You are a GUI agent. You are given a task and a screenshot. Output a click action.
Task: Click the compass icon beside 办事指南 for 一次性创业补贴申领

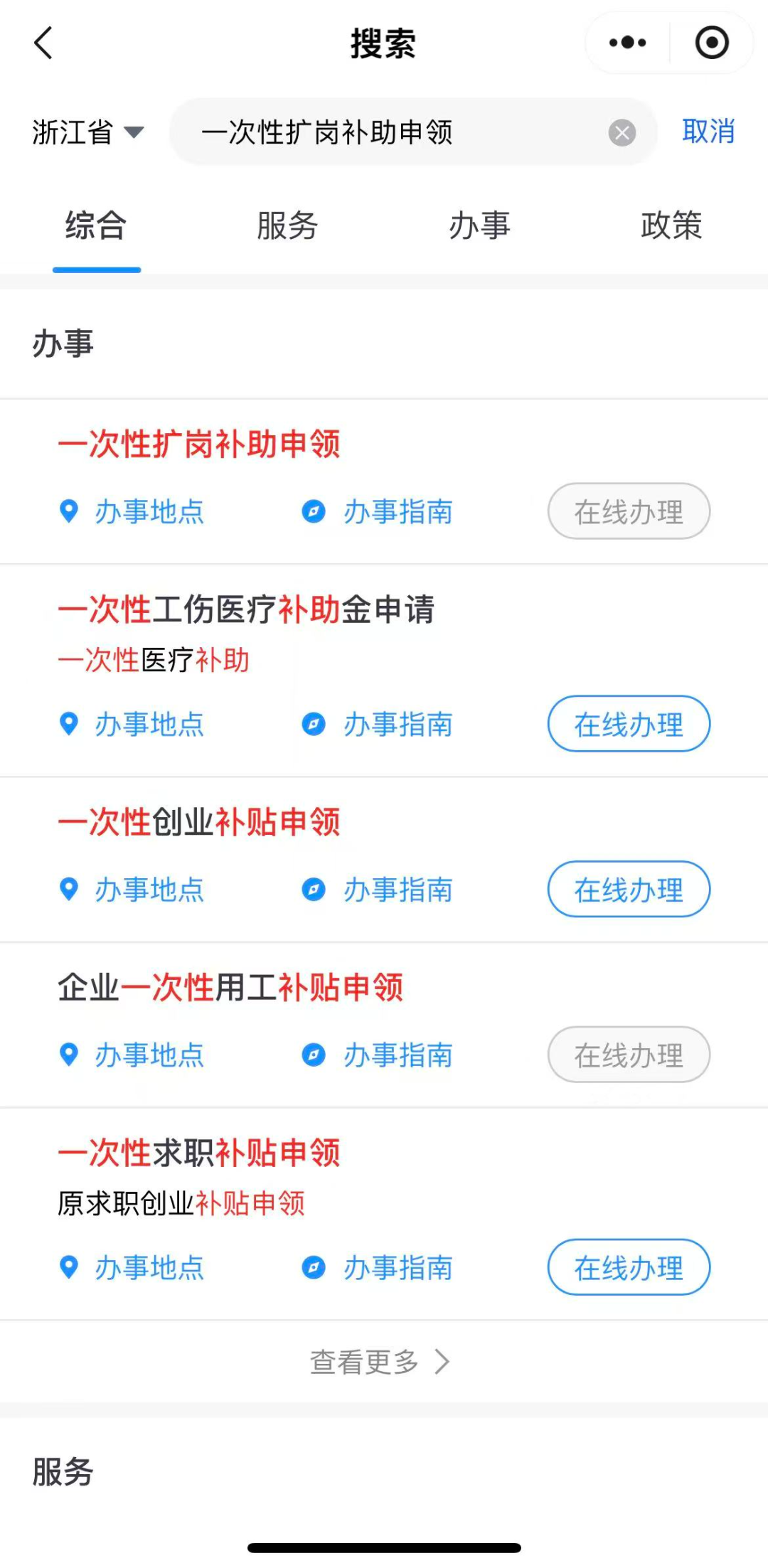314,890
